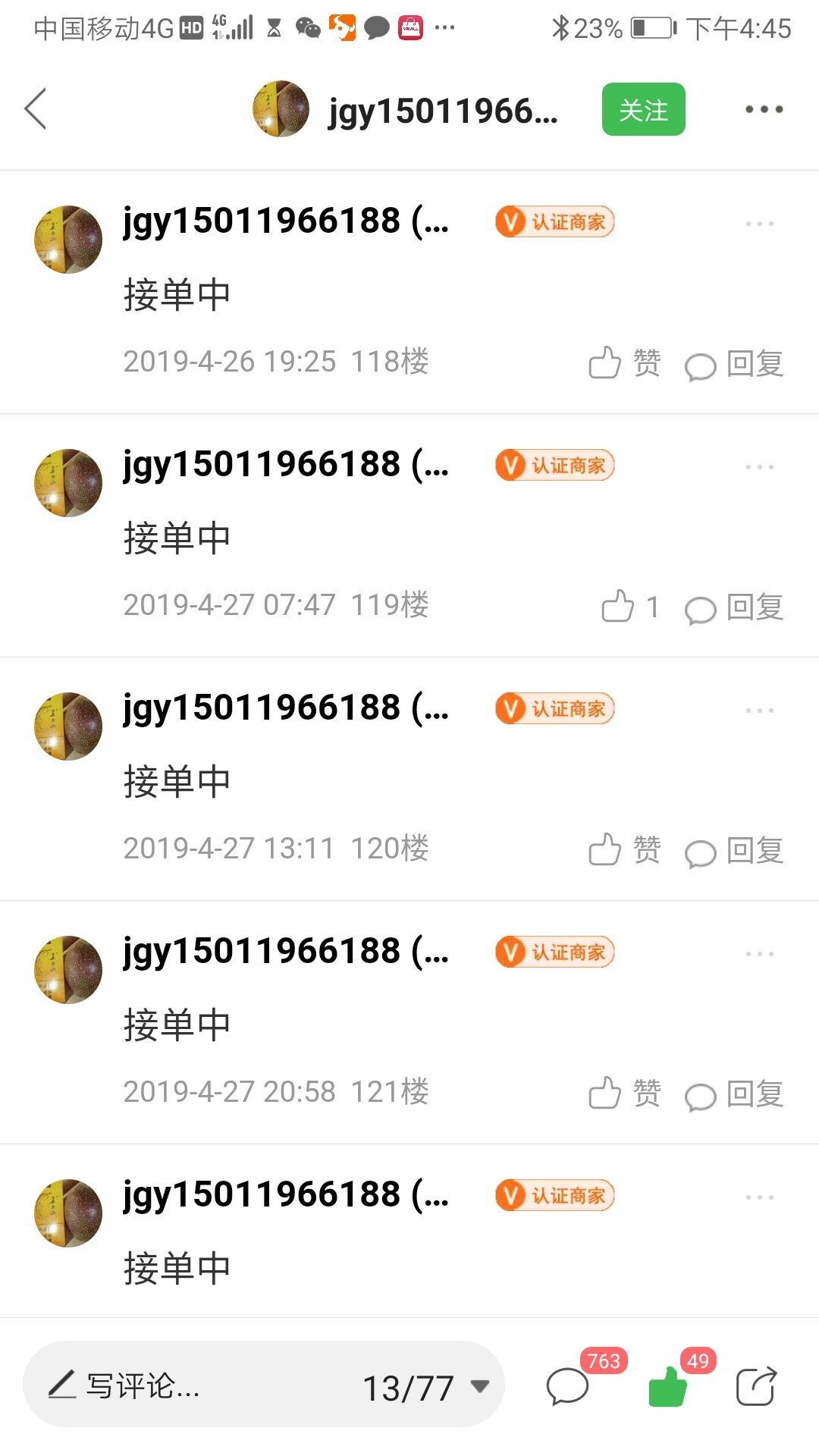Screen dimensions: 819x1456
Task: Reply to the 119楼 comment
Action: tap(734, 607)
